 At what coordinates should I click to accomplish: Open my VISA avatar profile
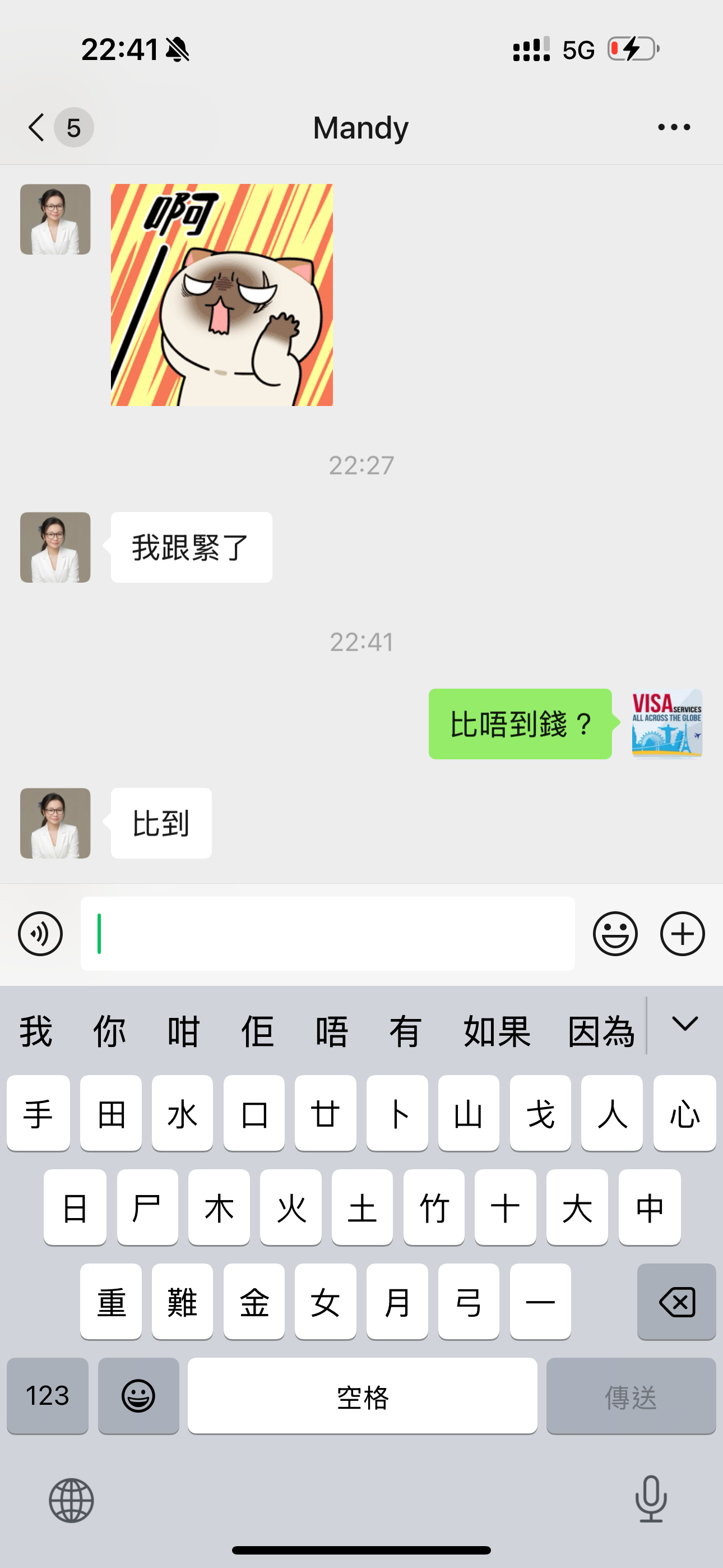coord(667,724)
